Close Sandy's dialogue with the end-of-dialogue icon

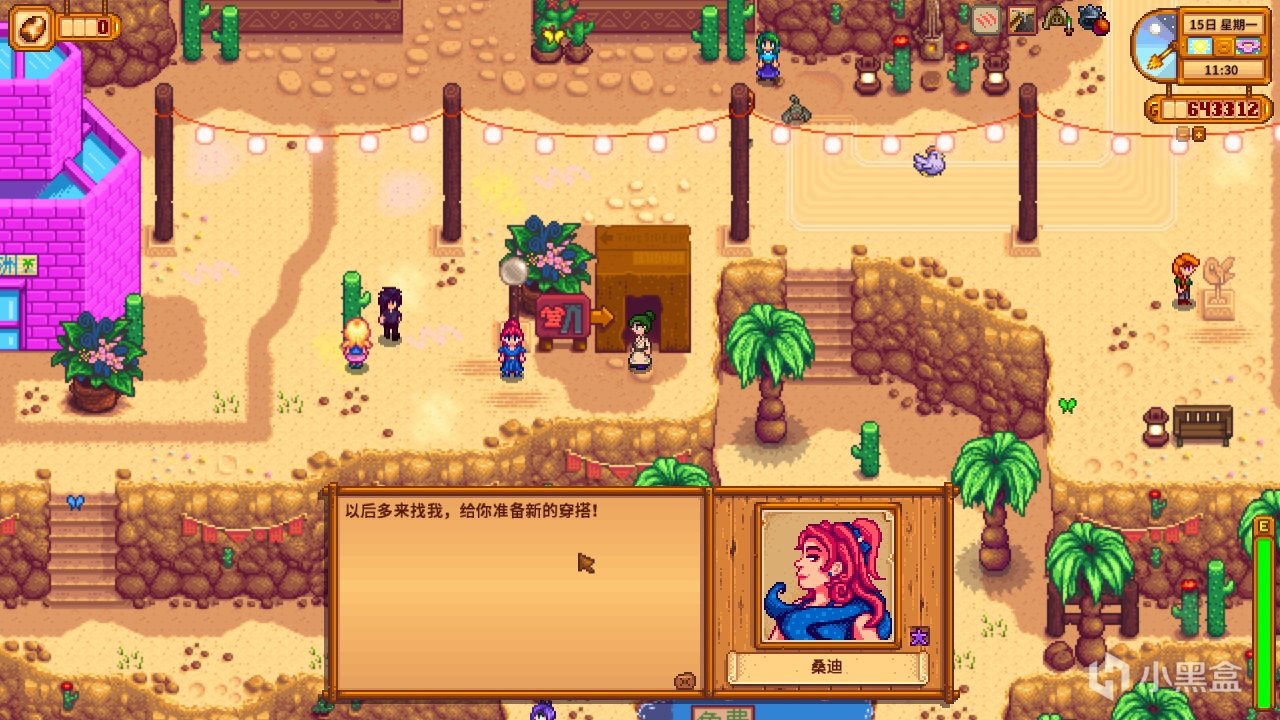pyautogui.click(x=685, y=680)
